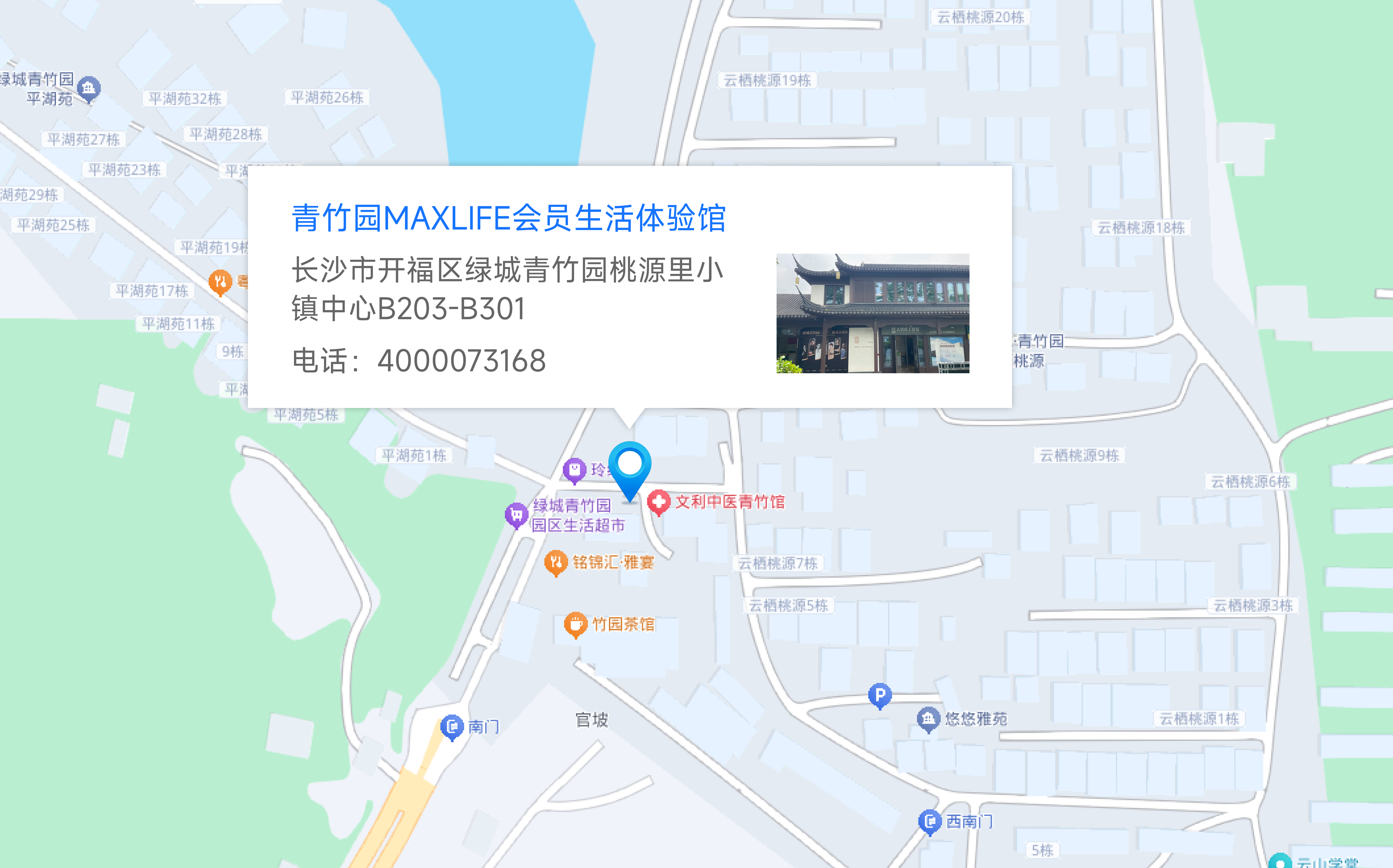The width and height of the screenshot is (1393, 868).
Task: Select the 文利中医青竹馆 map marker
Action: tap(659, 502)
